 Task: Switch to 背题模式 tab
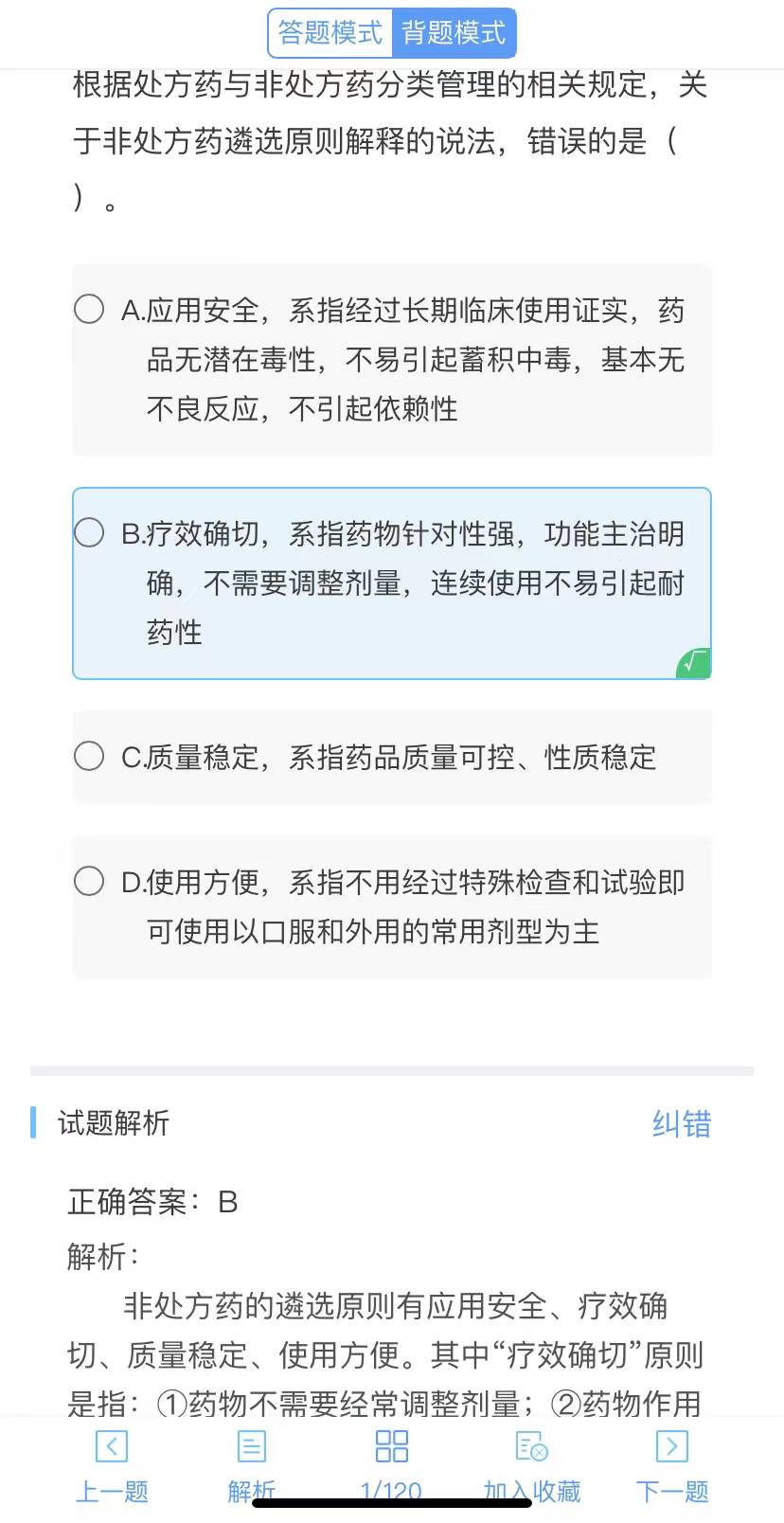(x=454, y=32)
